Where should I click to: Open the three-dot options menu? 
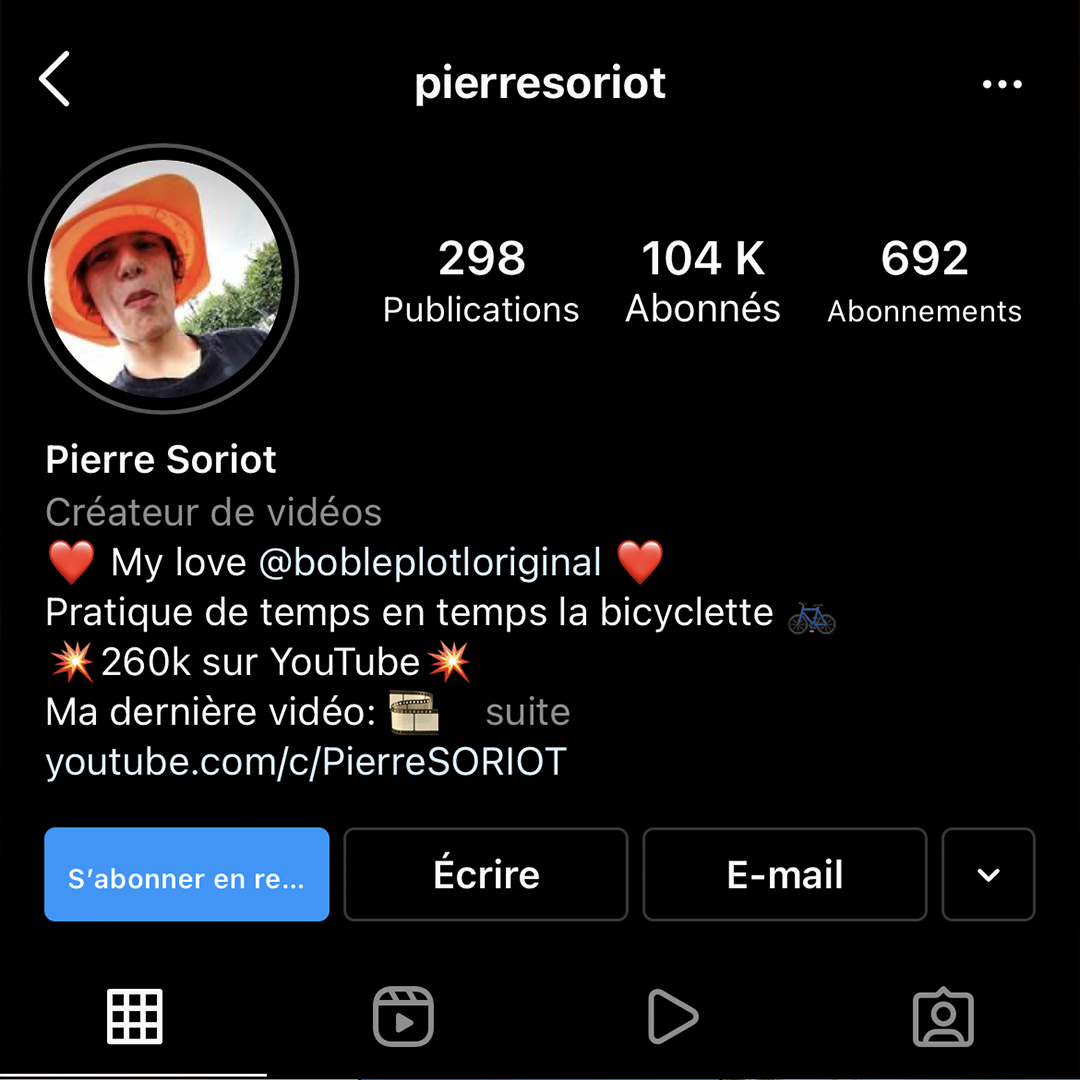[x=1002, y=85]
